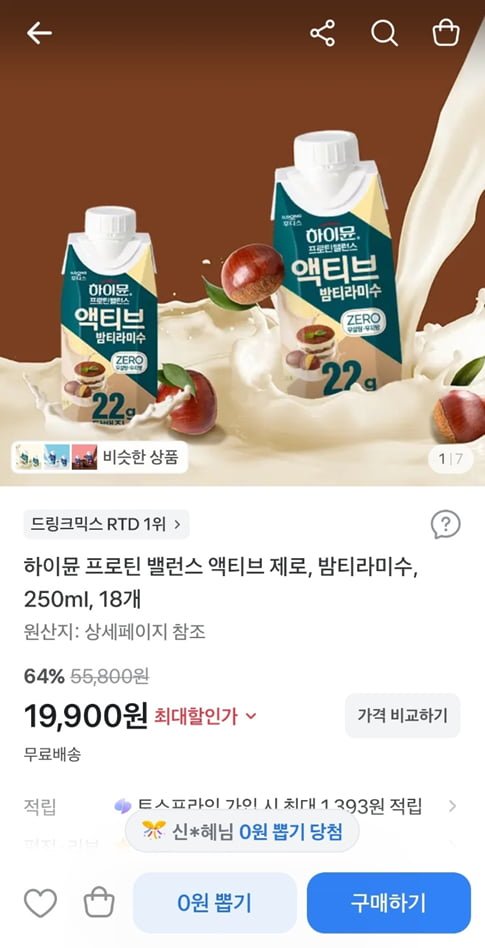Open the 0원 뽑기 당첨 notification banner
The width and height of the screenshot is (485, 948).
click(242, 832)
